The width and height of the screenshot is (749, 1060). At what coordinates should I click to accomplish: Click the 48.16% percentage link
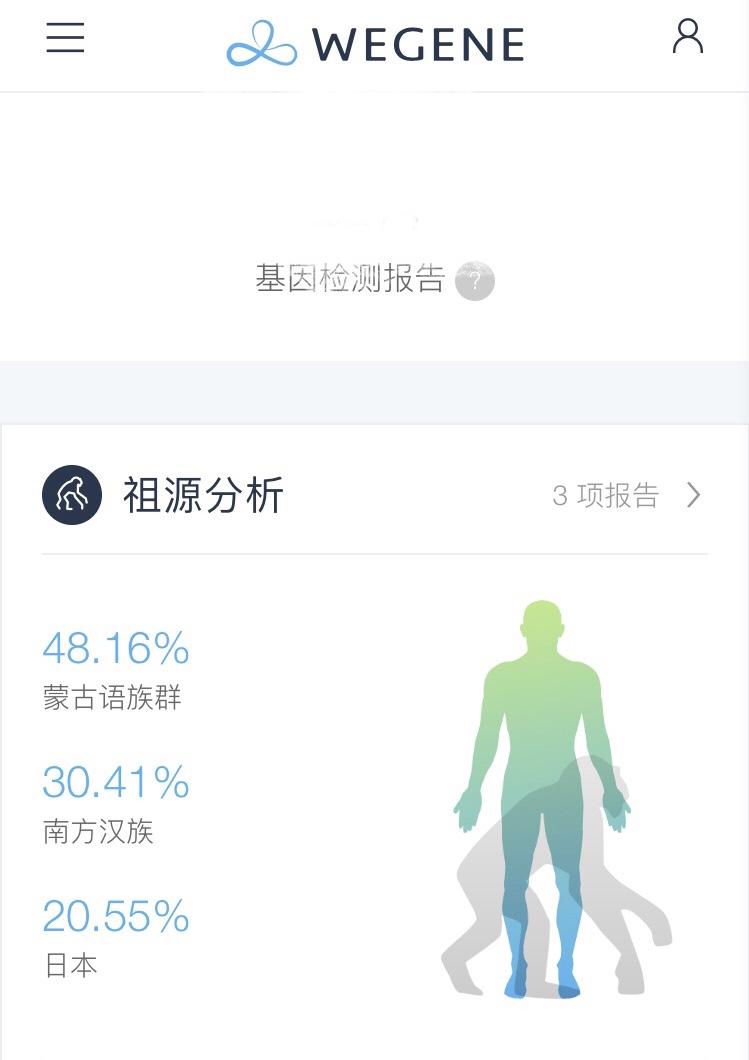[x=115, y=650]
